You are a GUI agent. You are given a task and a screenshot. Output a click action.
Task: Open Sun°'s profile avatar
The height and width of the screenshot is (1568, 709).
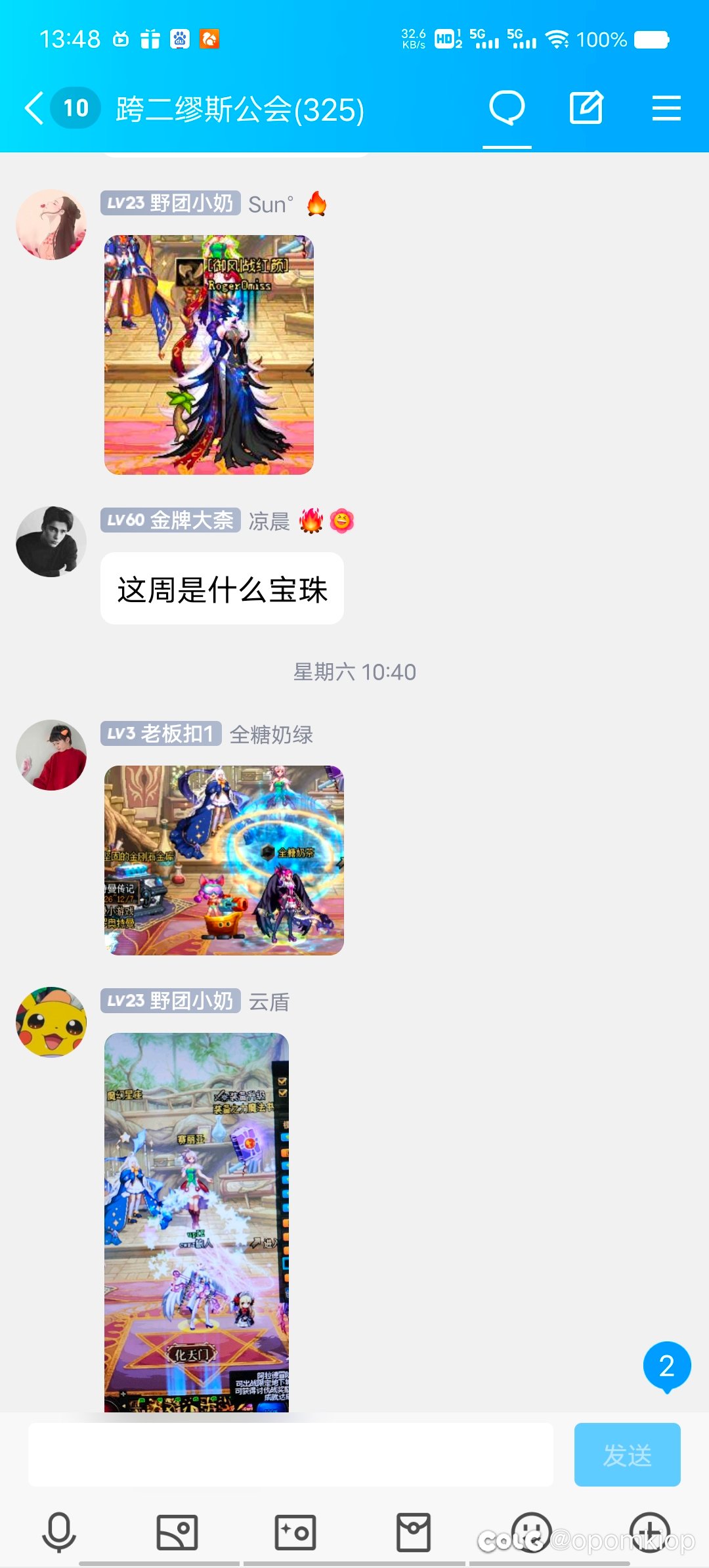pyautogui.click(x=51, y=225)
